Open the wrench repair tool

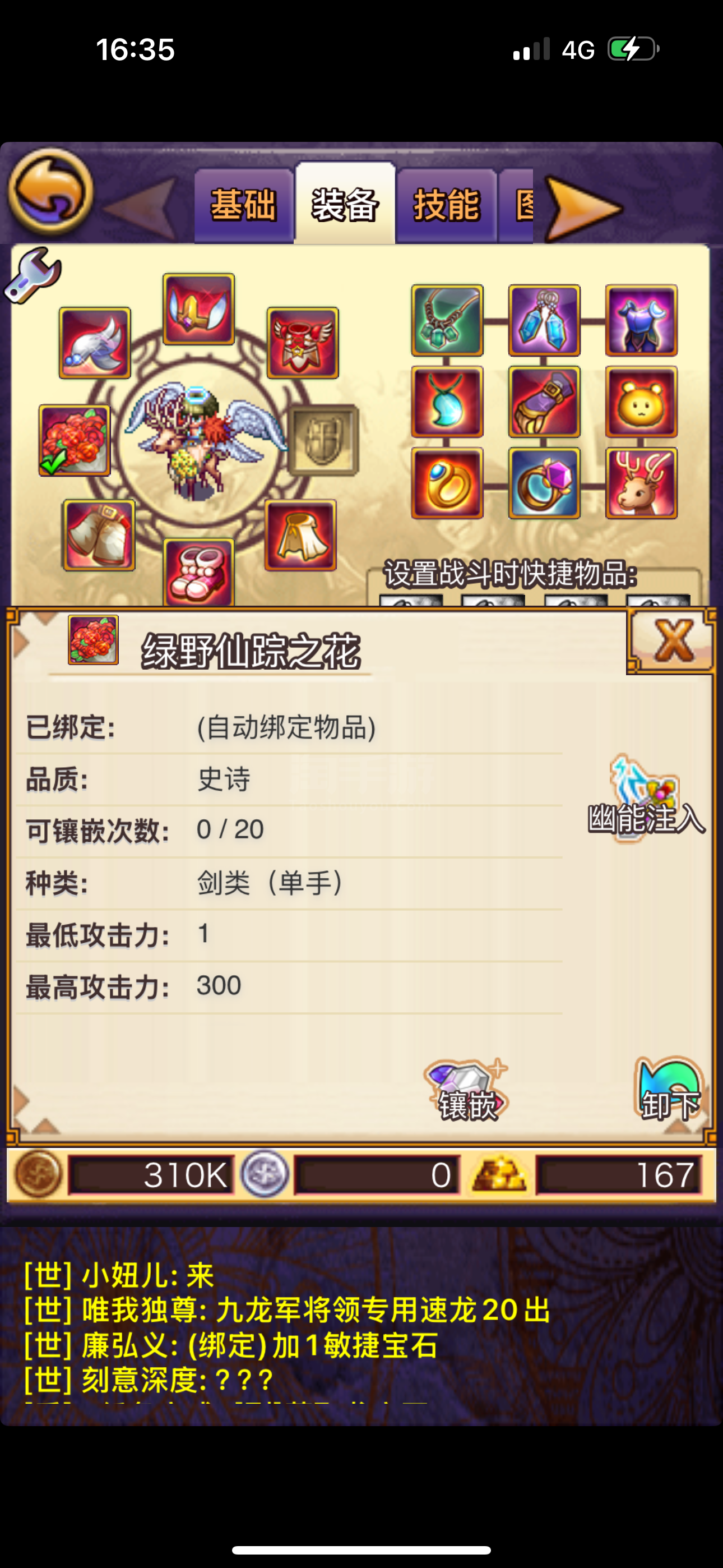[x=33, y=275]
